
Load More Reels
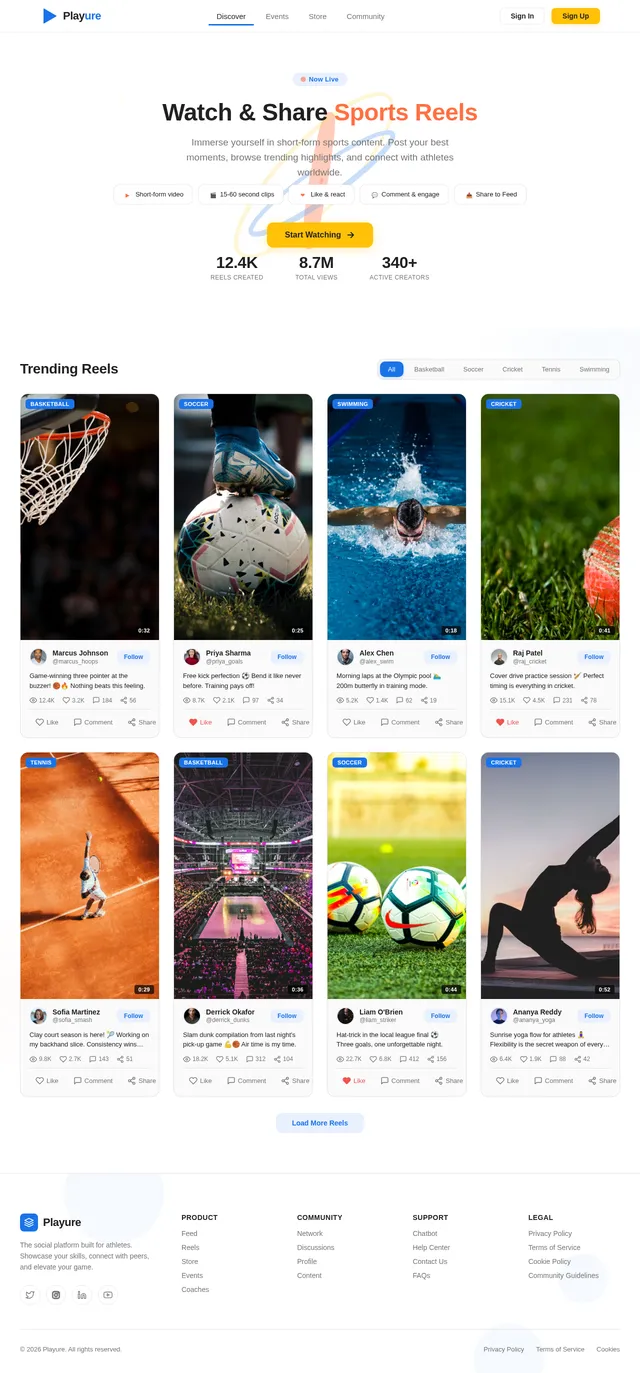pyautogui.click(x=320, y=1123)
